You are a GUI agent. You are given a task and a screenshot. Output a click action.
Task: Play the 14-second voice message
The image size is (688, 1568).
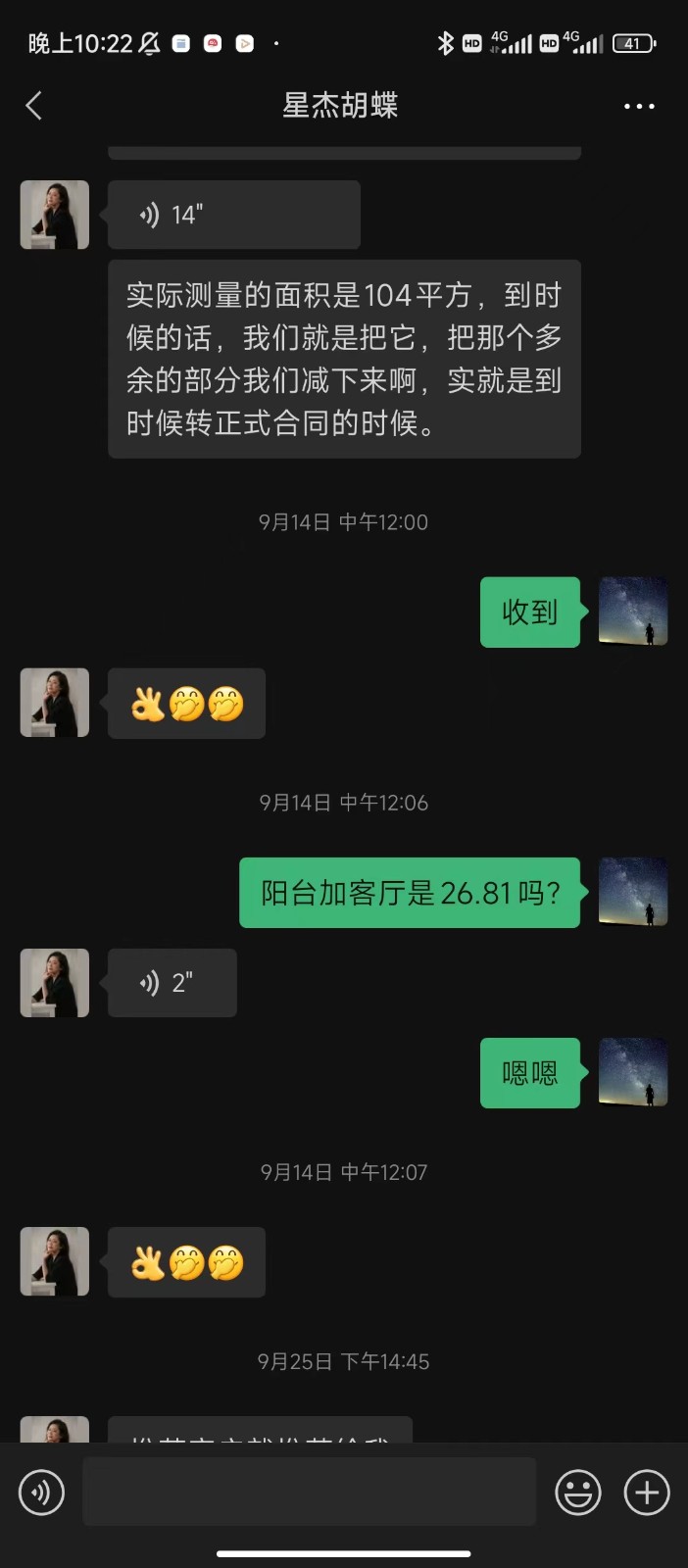point(233,215)
